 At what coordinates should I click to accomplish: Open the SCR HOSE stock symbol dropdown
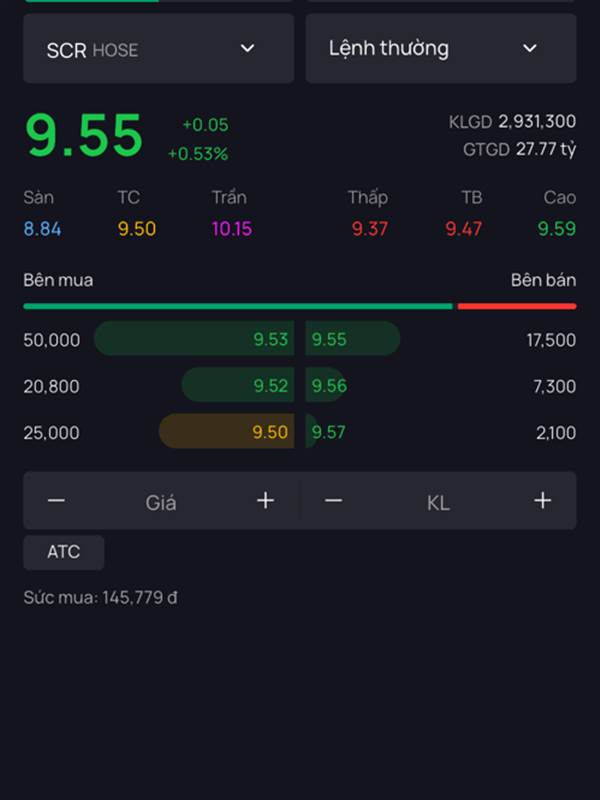158,48
